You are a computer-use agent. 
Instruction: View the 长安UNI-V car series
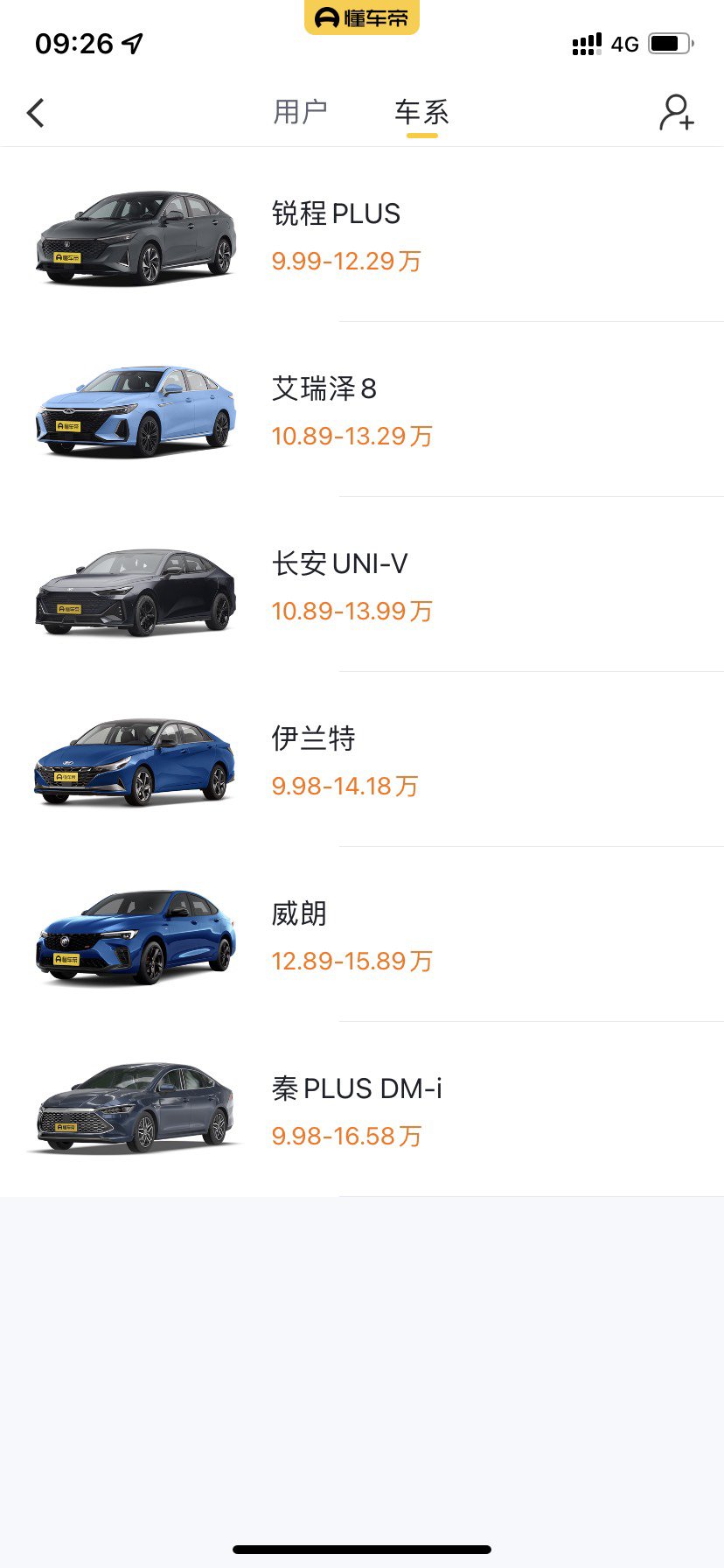(x=362, y=584)
